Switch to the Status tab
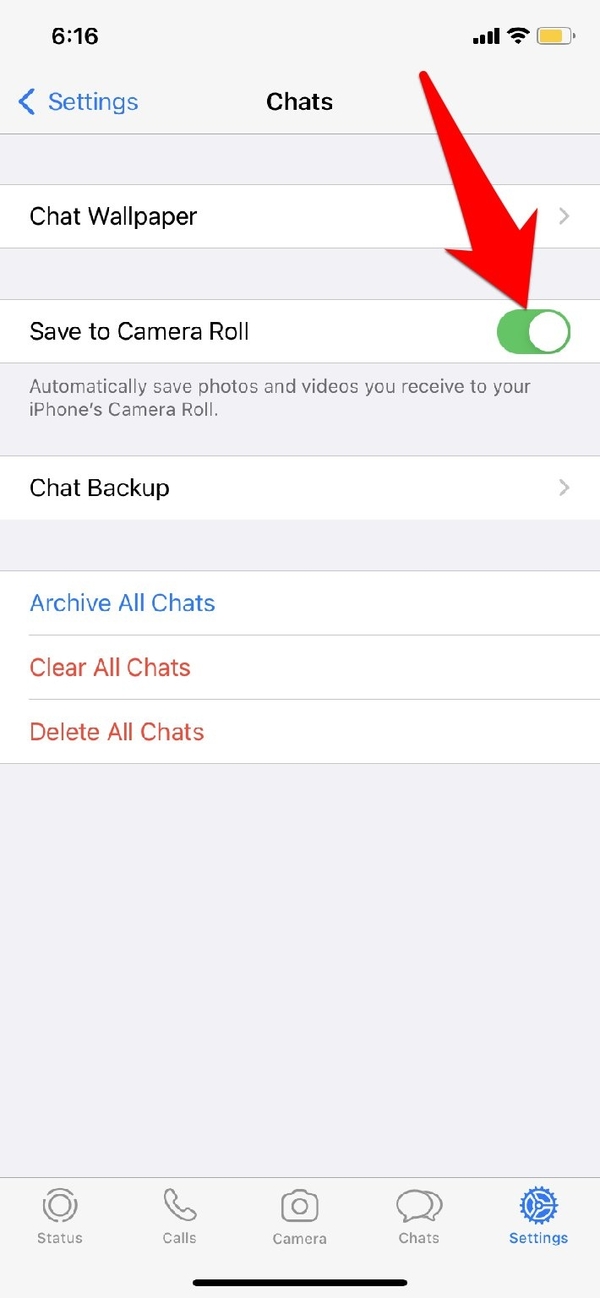This screenshot has height=1298, width=600. coord(60,1216)
